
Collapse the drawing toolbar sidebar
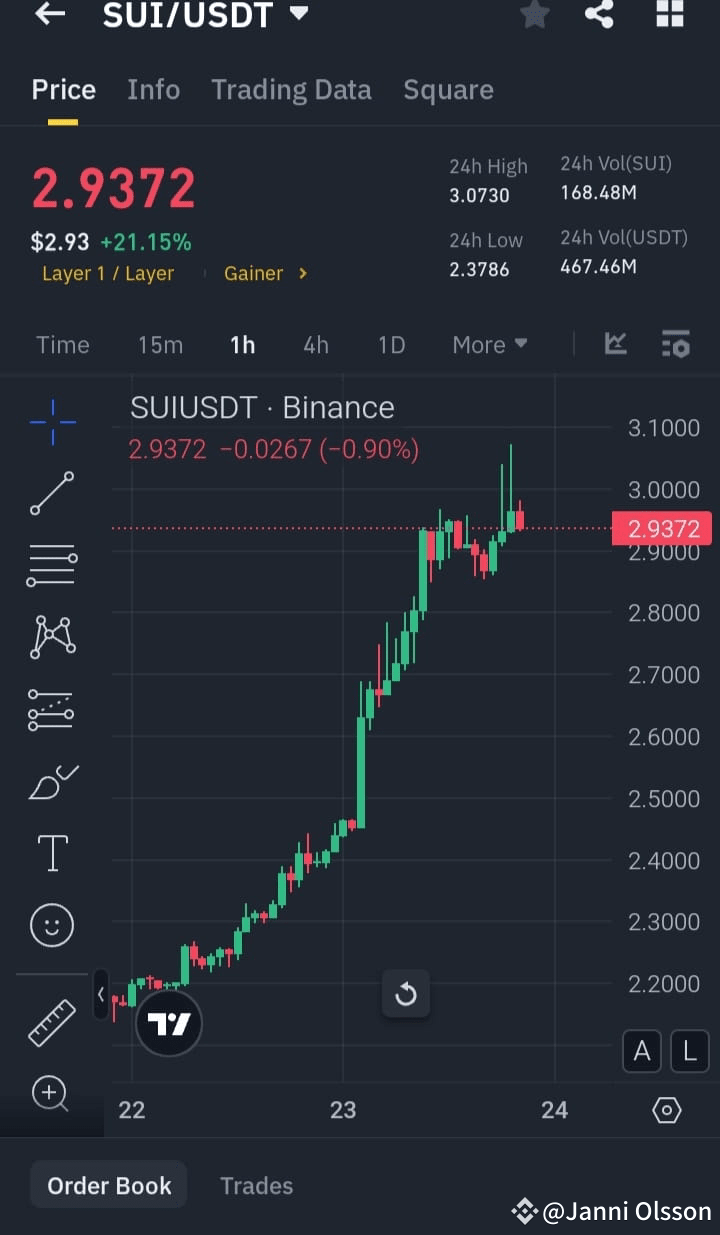click(x=101, y=995)
